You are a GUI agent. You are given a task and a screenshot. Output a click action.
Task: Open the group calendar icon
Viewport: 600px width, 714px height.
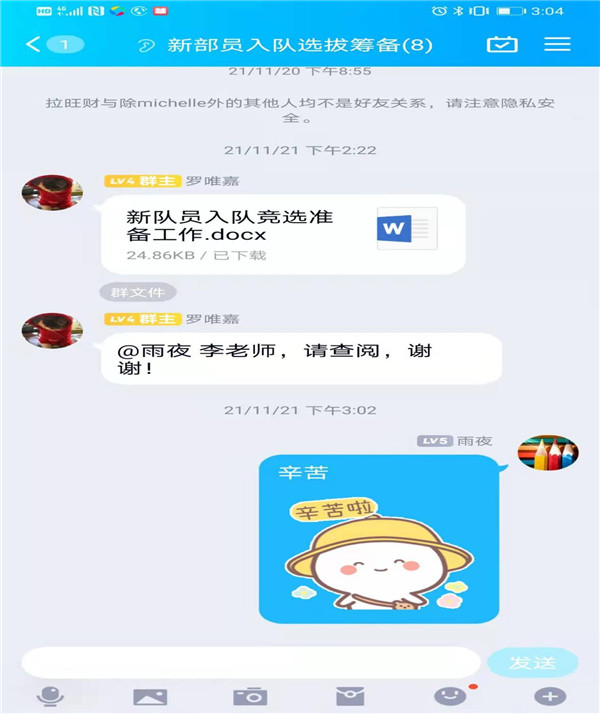click(501, 45)
